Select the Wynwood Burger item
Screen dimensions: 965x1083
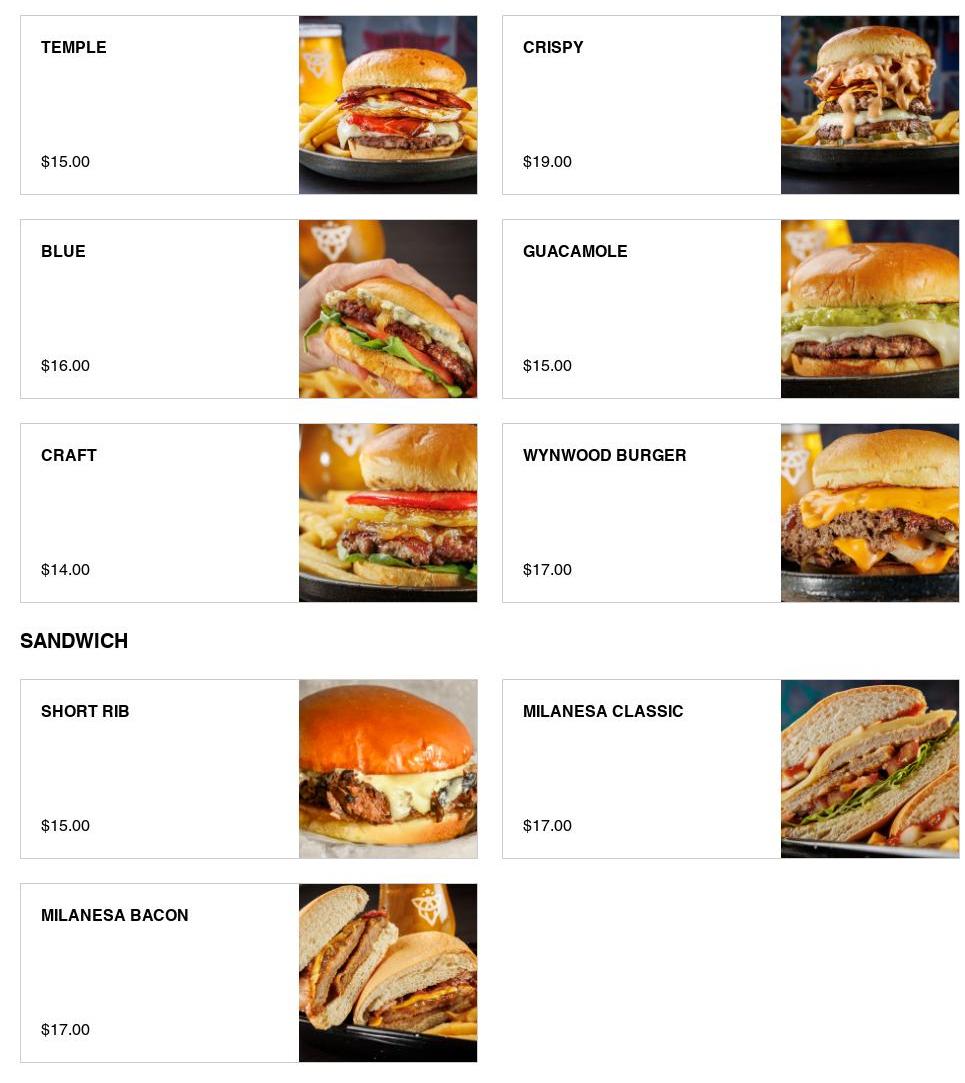730,513
